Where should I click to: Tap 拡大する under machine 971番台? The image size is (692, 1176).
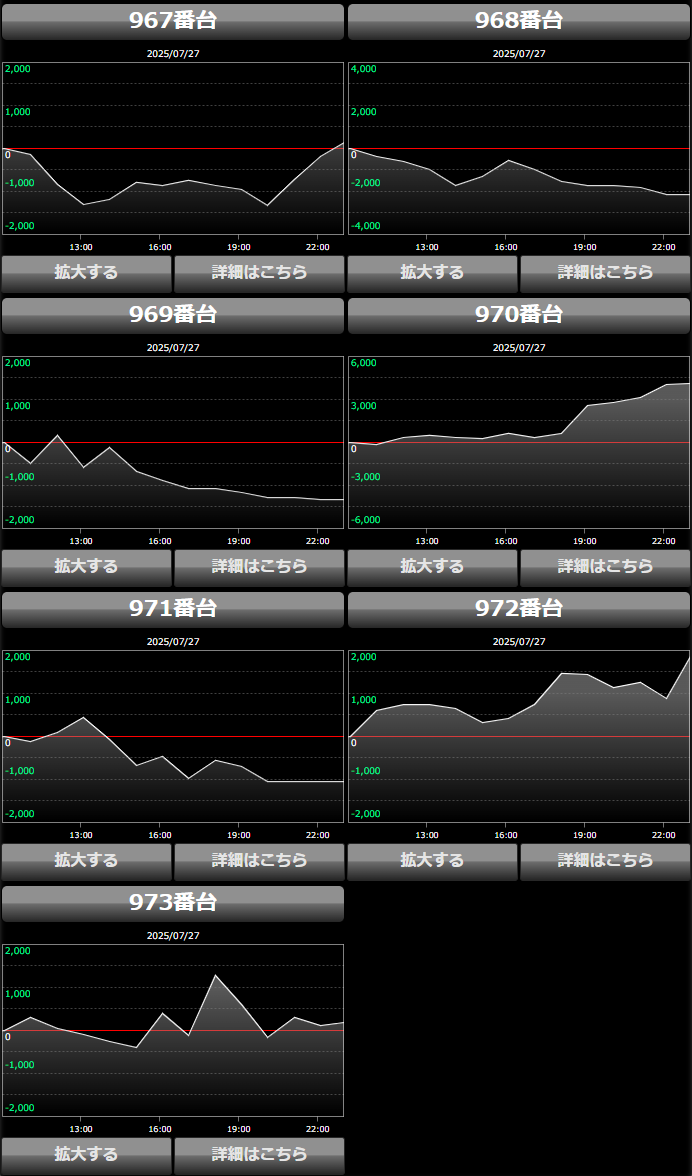pos(86,862)
